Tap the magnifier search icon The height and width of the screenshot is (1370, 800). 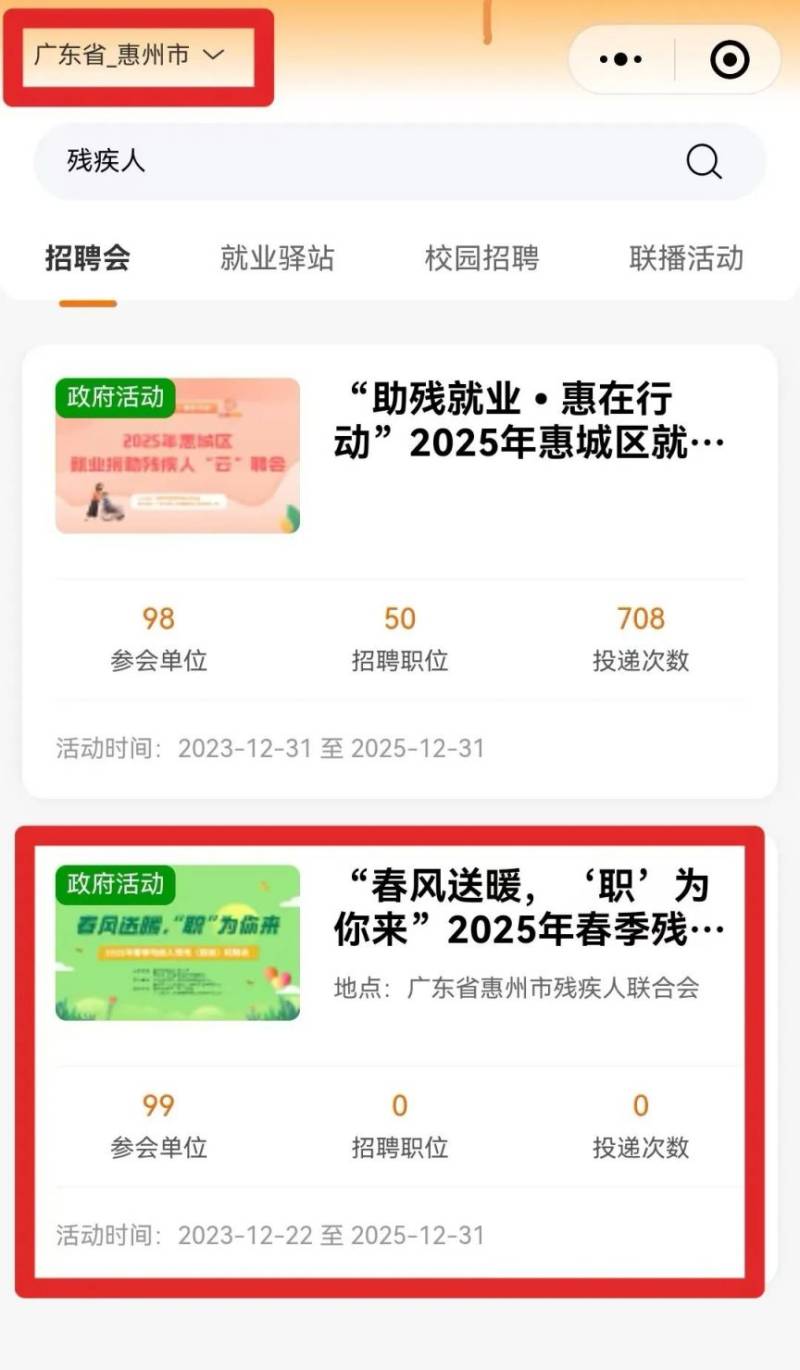click(704, 161)
